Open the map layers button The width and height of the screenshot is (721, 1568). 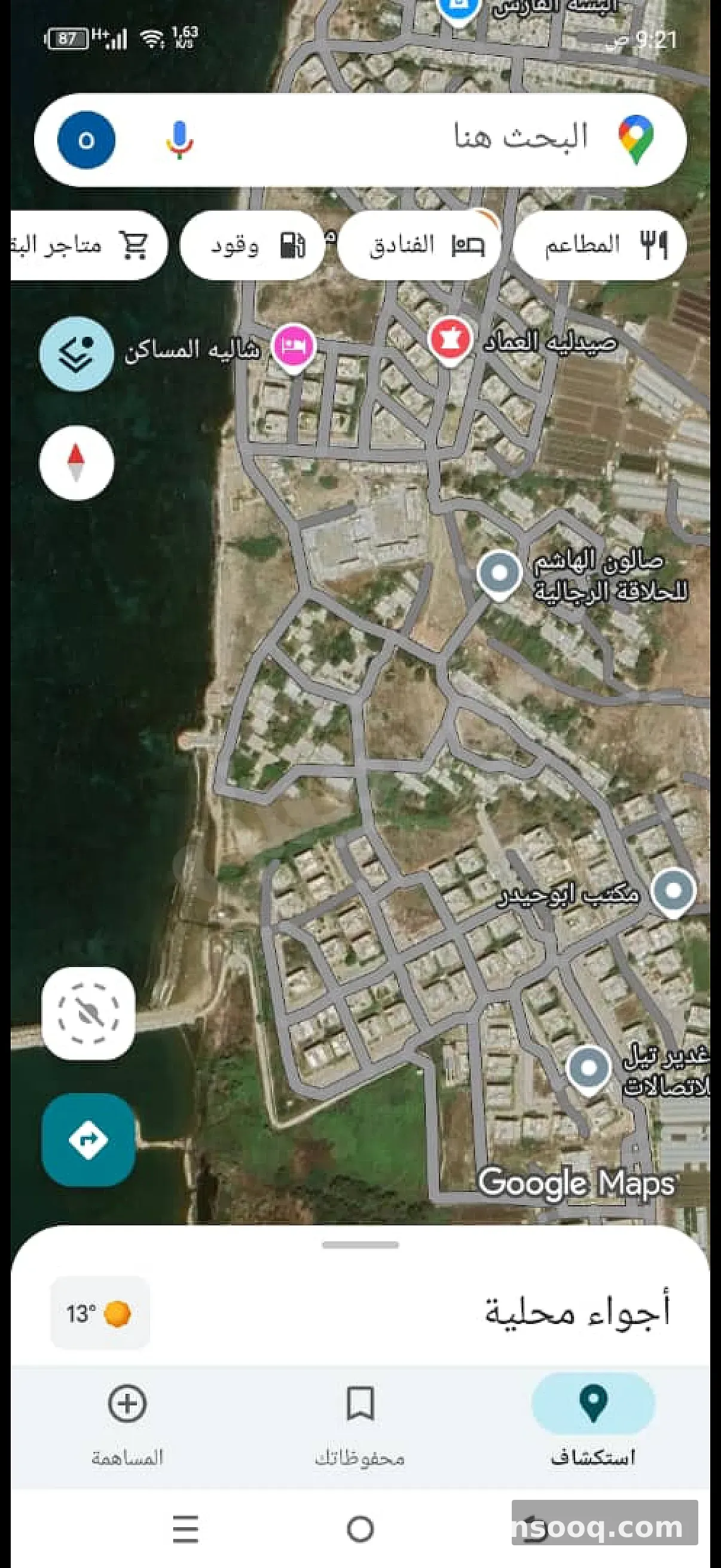tap(77, 353)
